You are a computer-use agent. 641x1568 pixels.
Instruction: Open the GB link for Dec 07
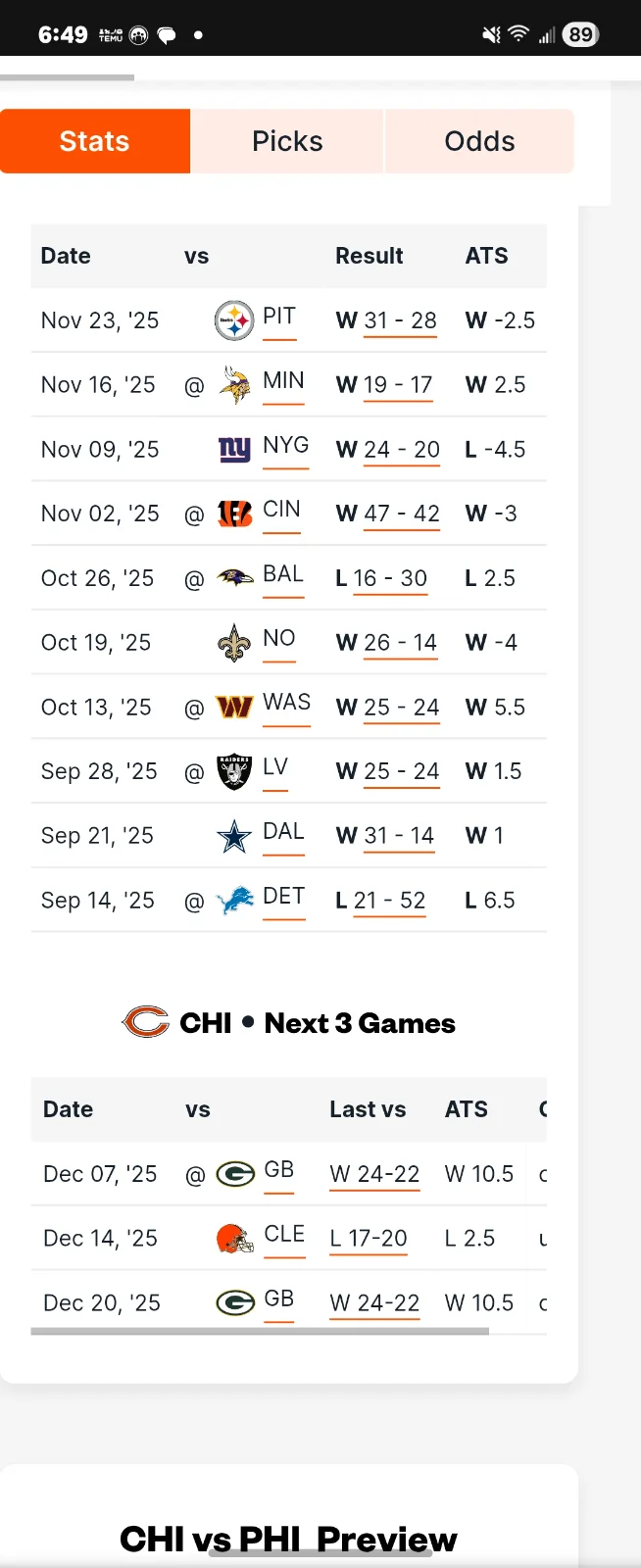[279, 1170]
